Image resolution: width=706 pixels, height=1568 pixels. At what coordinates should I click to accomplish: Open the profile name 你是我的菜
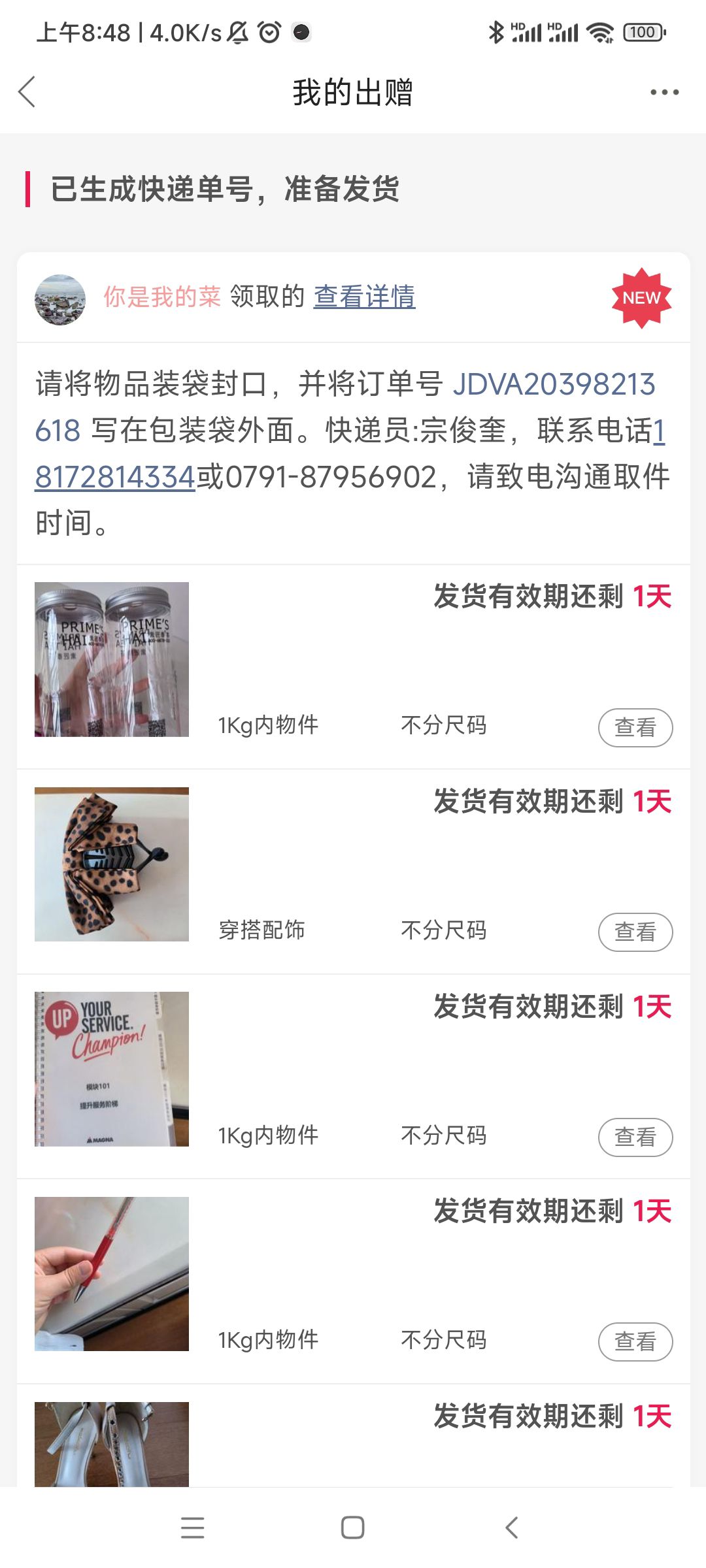point(162,297)
